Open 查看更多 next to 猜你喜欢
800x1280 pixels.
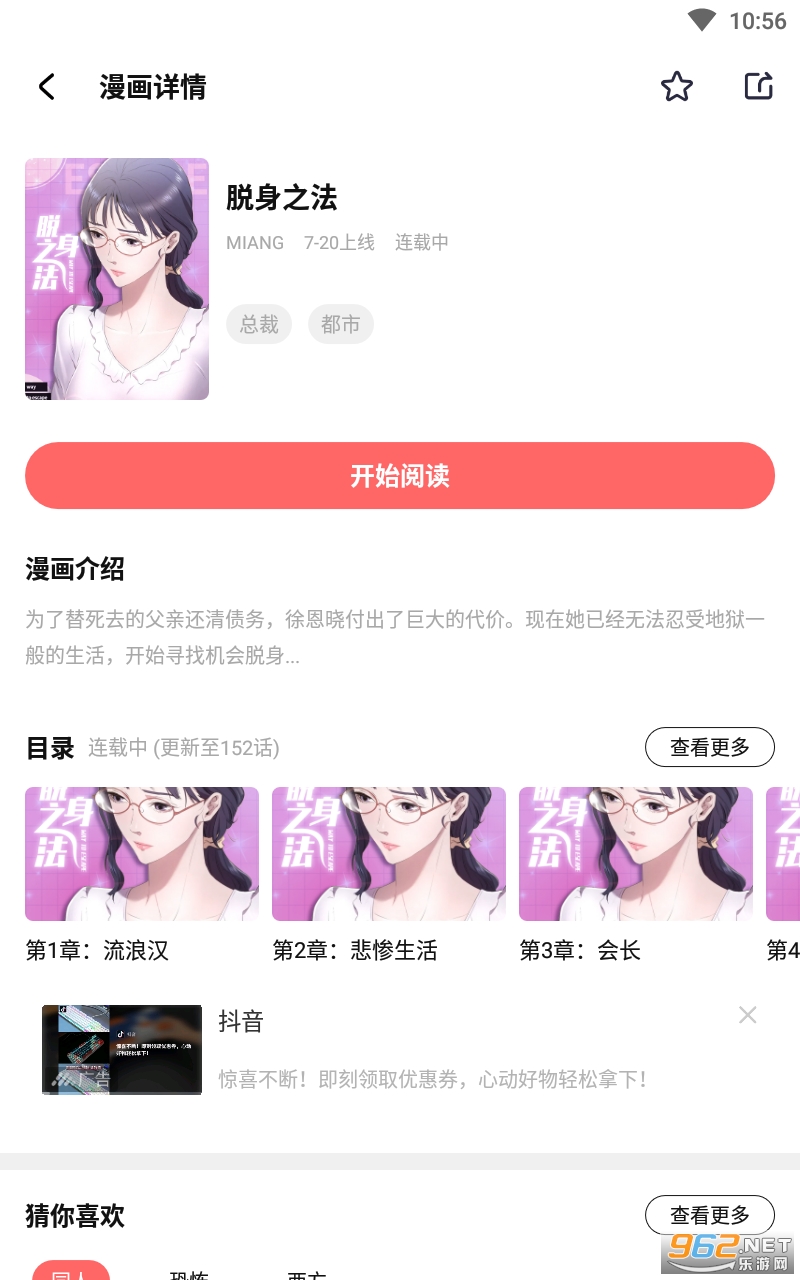[x=710, y=1215]
